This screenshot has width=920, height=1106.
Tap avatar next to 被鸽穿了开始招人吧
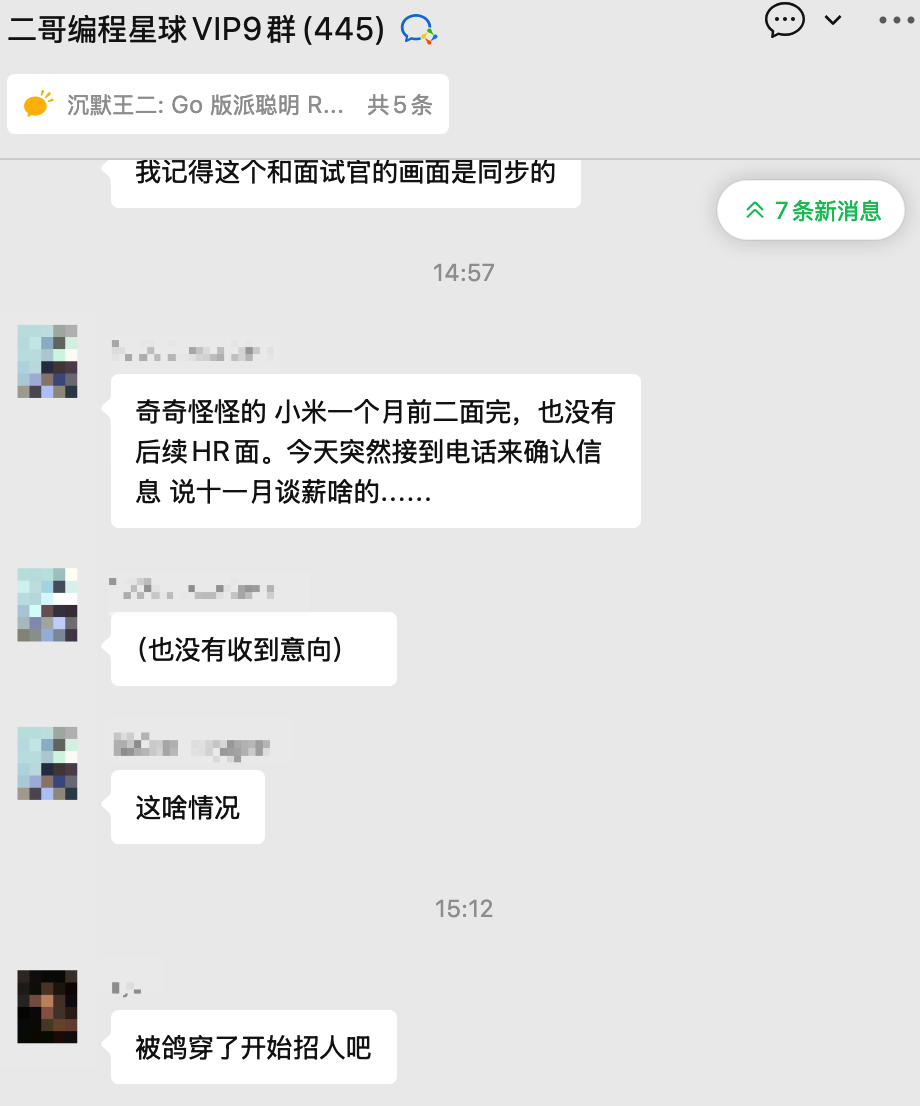click(48, 1006)
